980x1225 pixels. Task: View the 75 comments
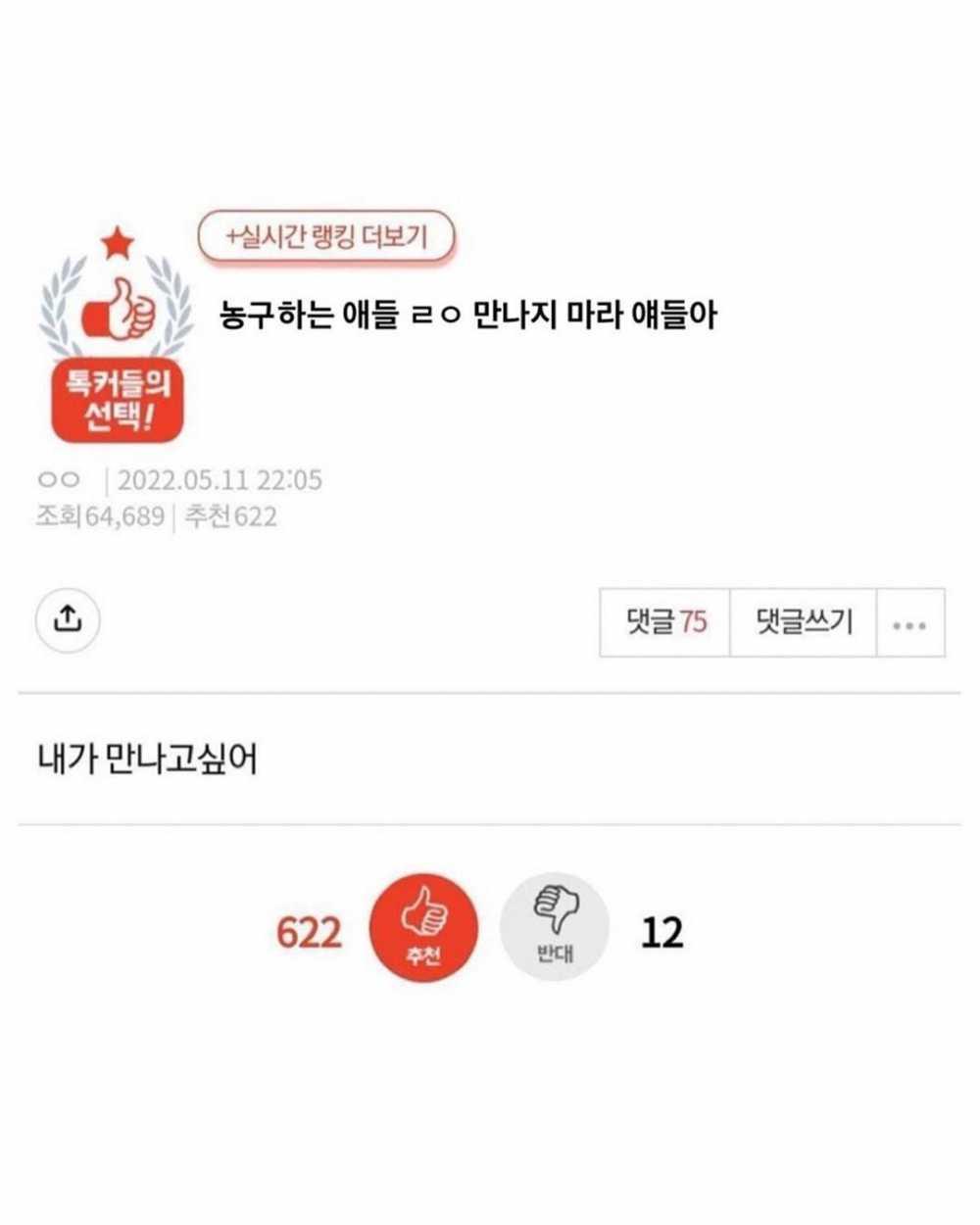[x=665, y=622]
